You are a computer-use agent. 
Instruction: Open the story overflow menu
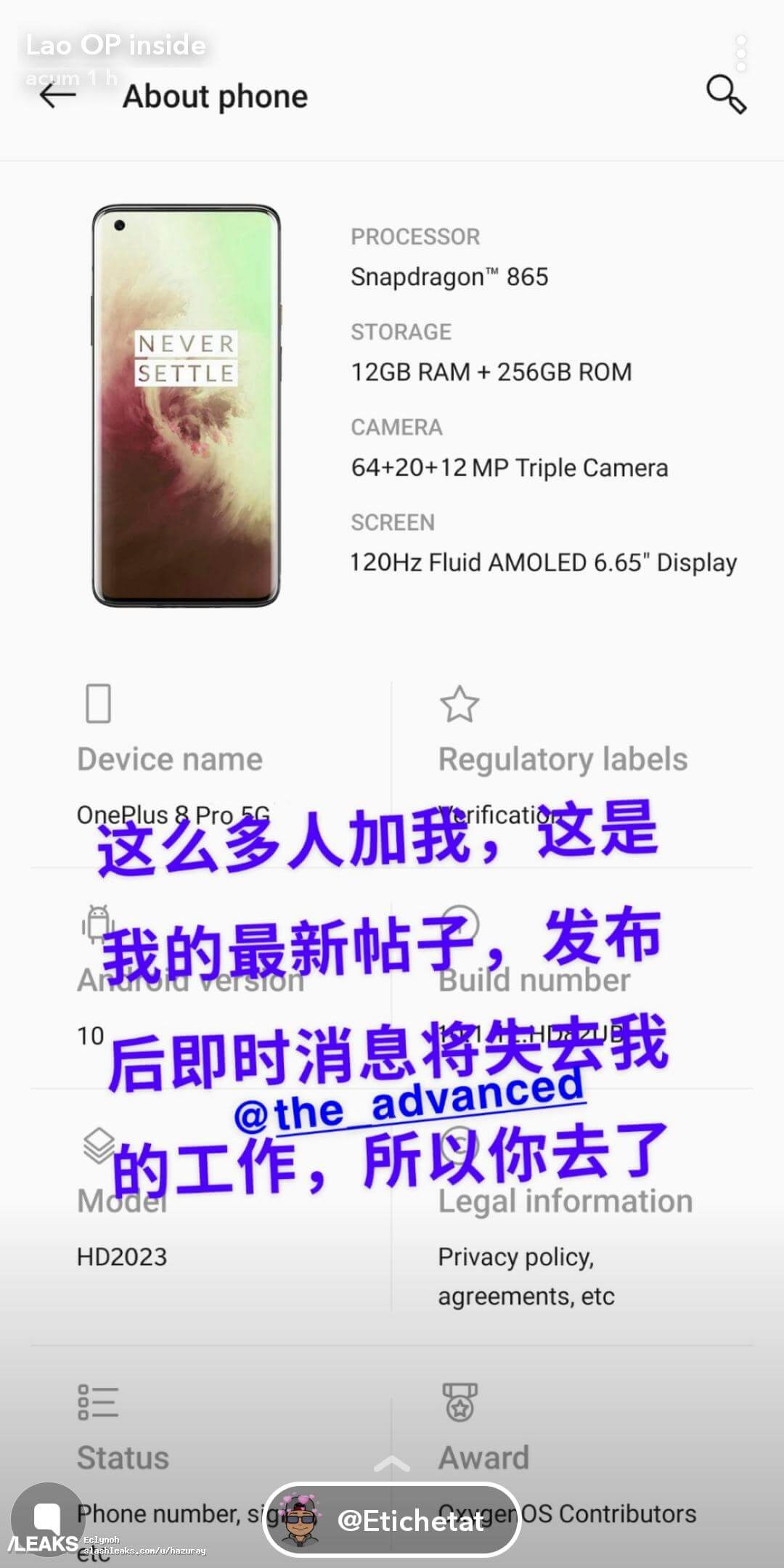point(740,53)
